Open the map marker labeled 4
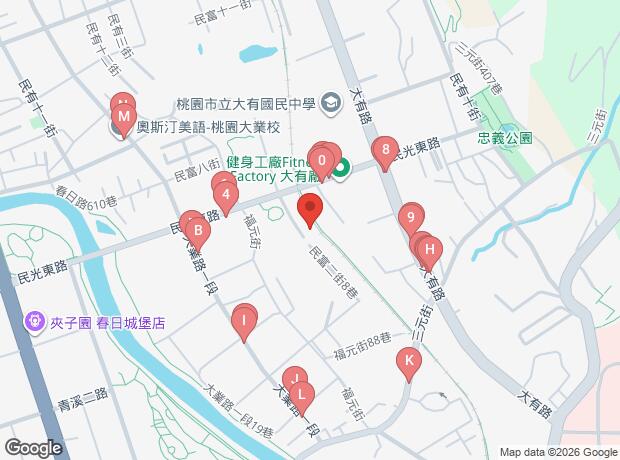 click(228, 194)
